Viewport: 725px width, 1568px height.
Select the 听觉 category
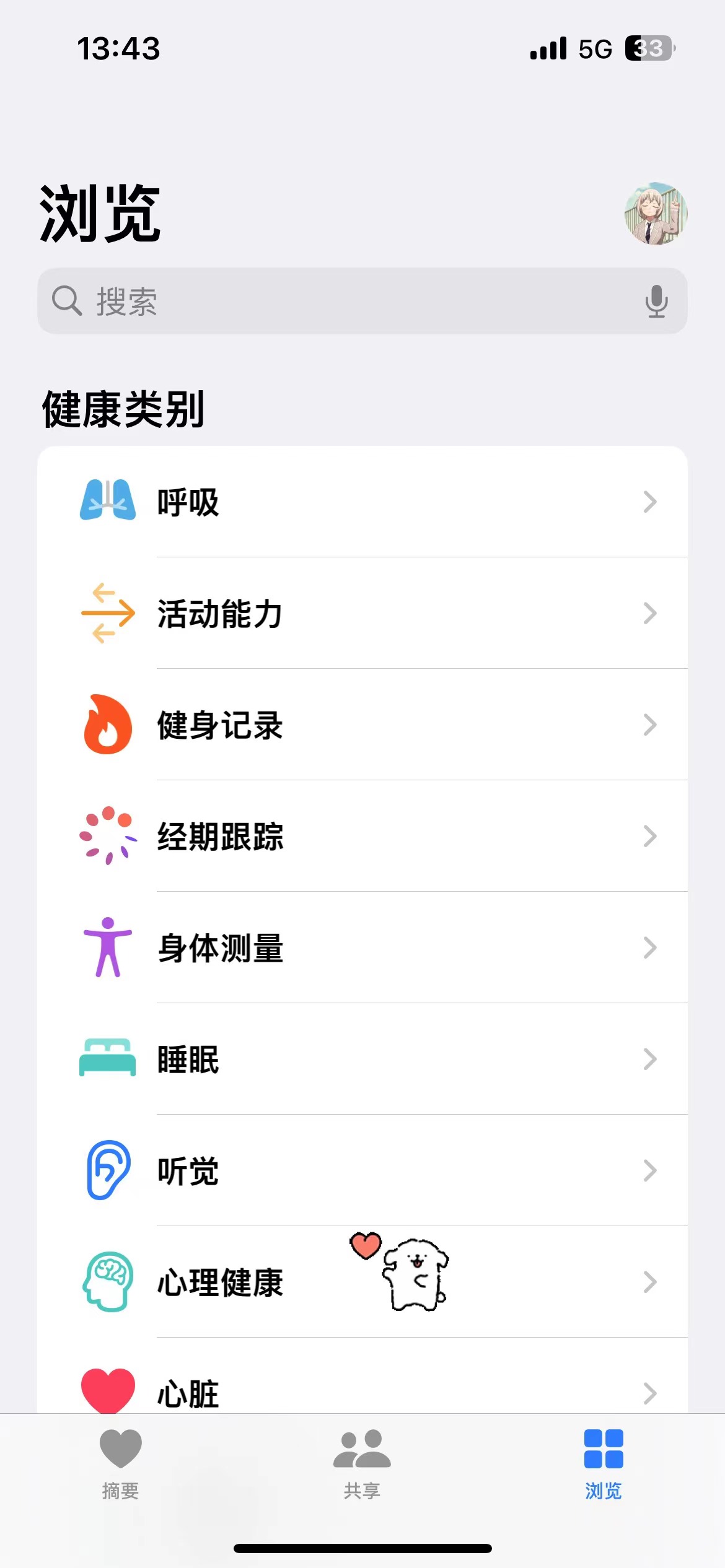point(362,1170)
